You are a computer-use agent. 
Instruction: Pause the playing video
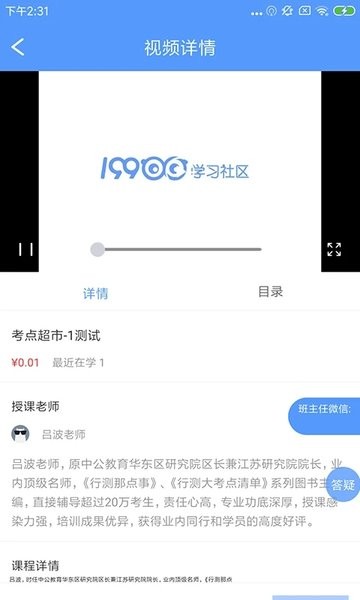click(26, 249)
